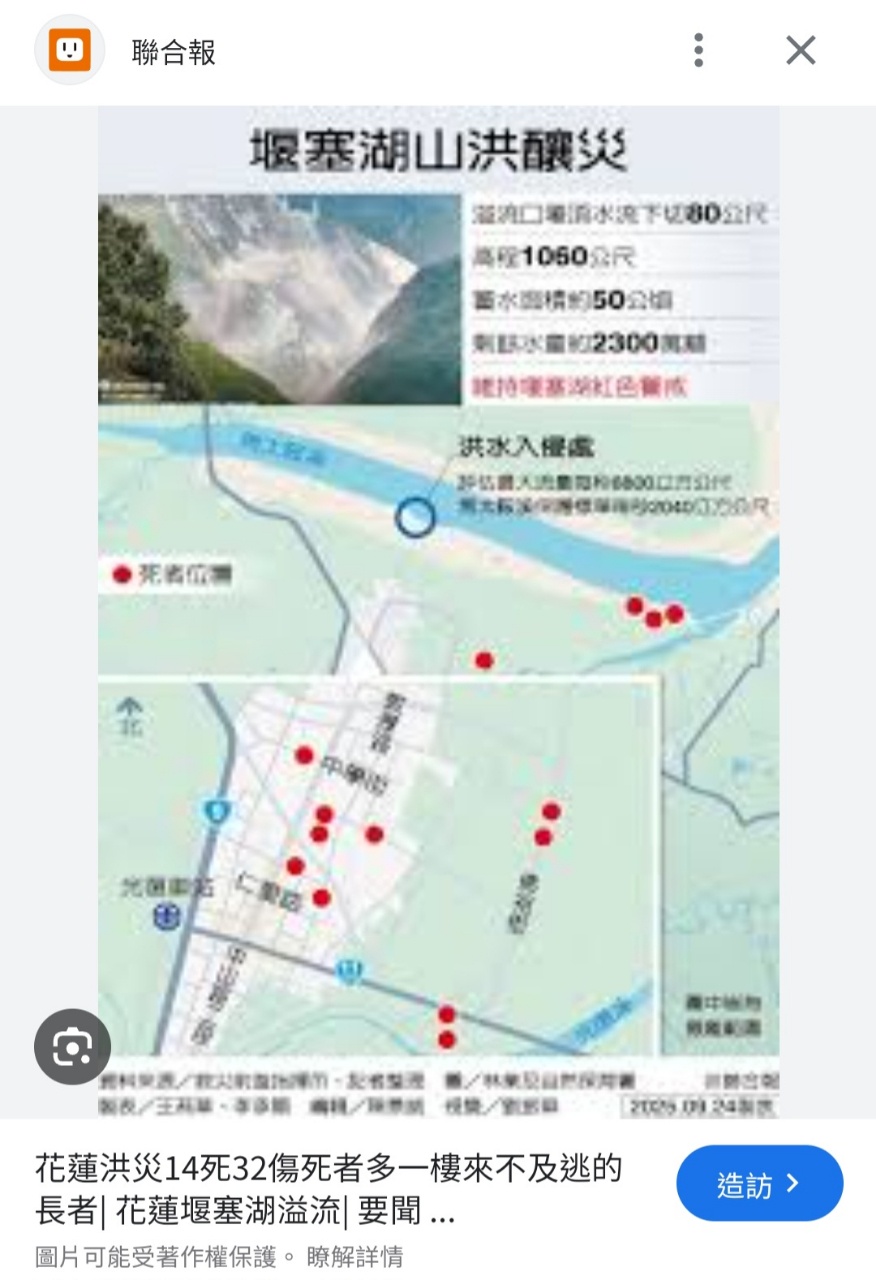Open the 花蓮洪災 article title
The height and width of the screenshot is (1280, 876).
[x=329, y=1189]
